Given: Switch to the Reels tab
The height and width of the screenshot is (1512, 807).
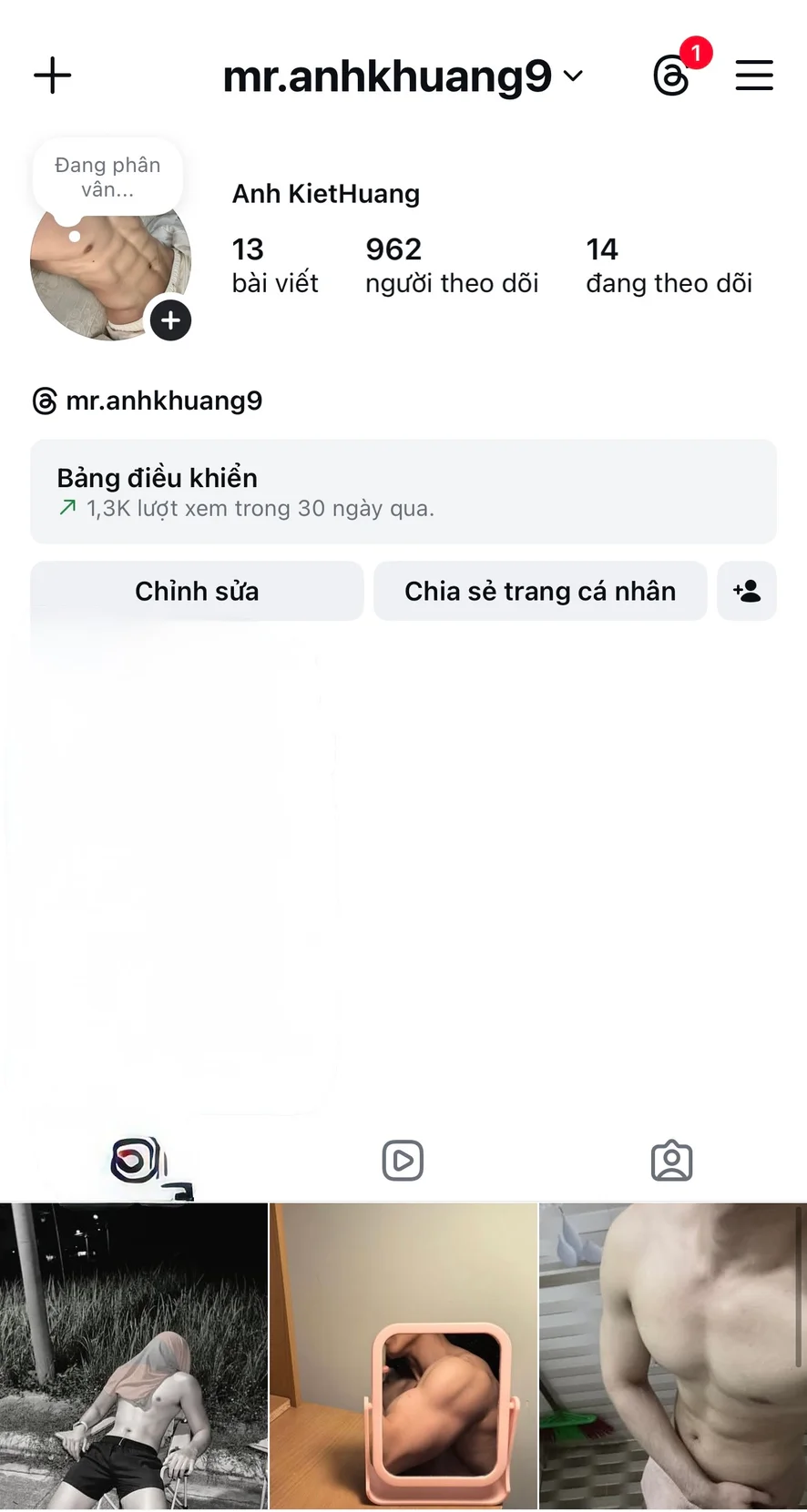Looking at the screenshot, I should click(x=403, y=1161).
